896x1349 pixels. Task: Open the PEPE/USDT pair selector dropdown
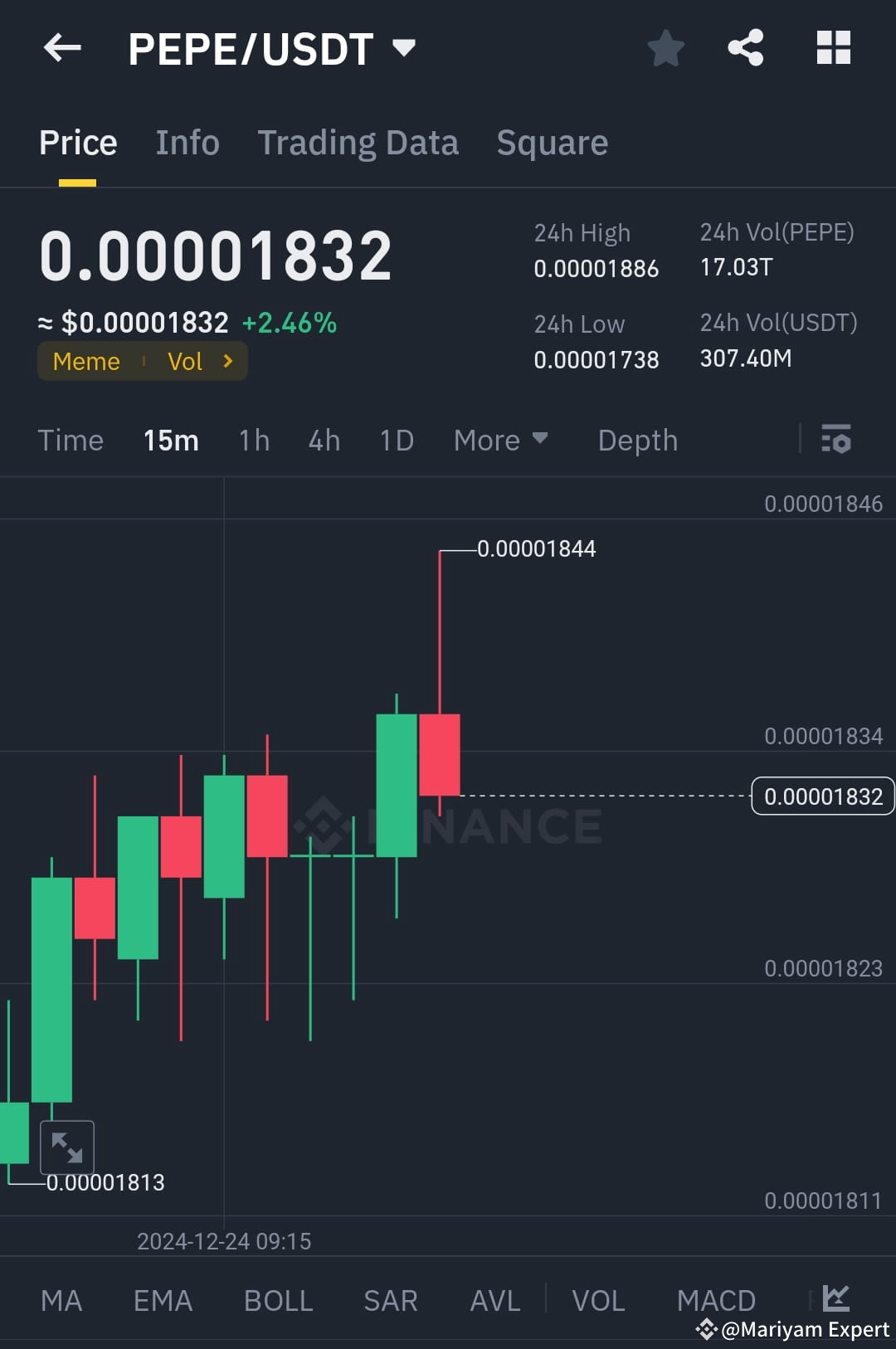pos(405,48)
